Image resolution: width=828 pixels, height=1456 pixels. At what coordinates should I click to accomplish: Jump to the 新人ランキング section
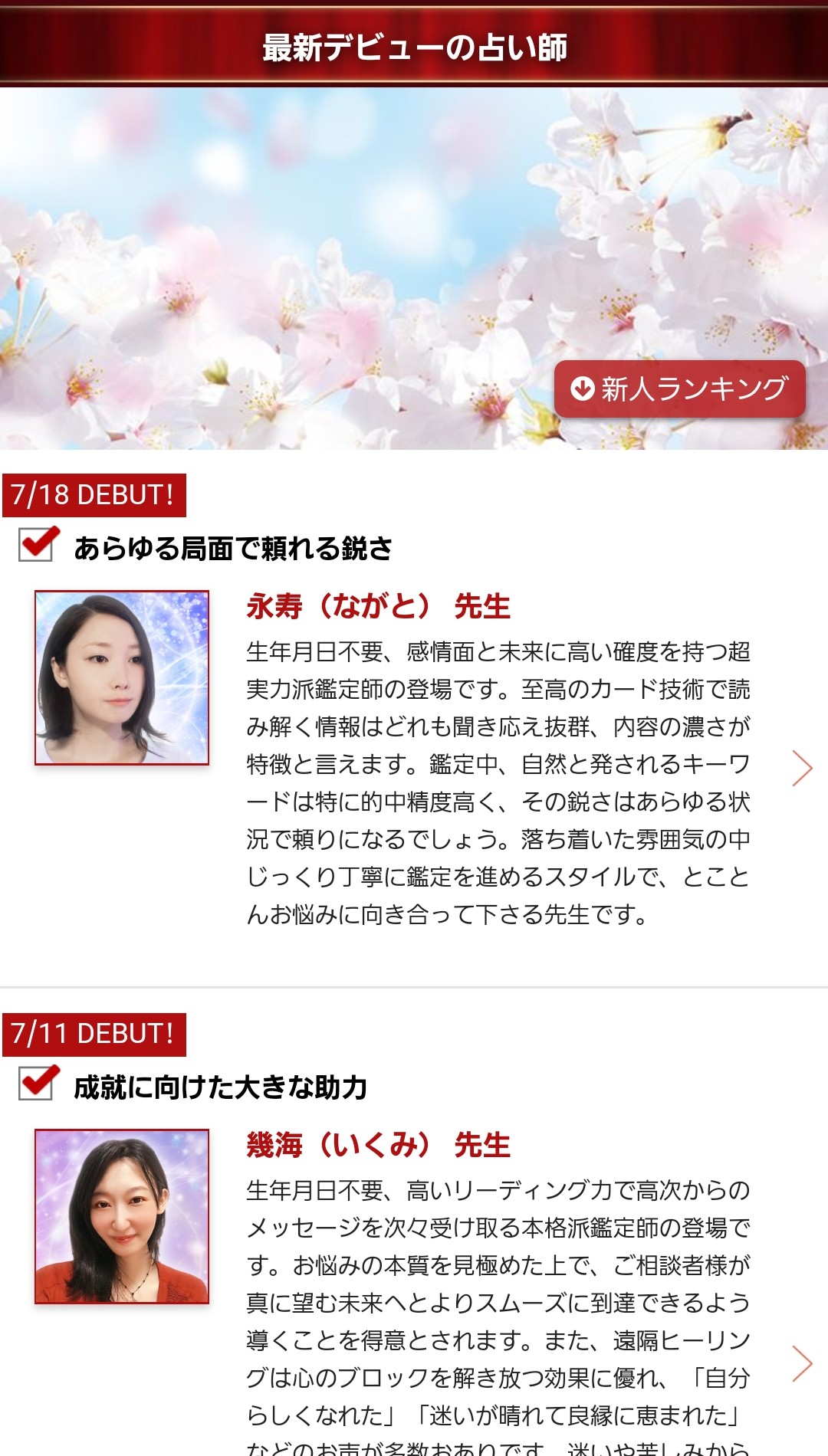click(x=679, y=389)
